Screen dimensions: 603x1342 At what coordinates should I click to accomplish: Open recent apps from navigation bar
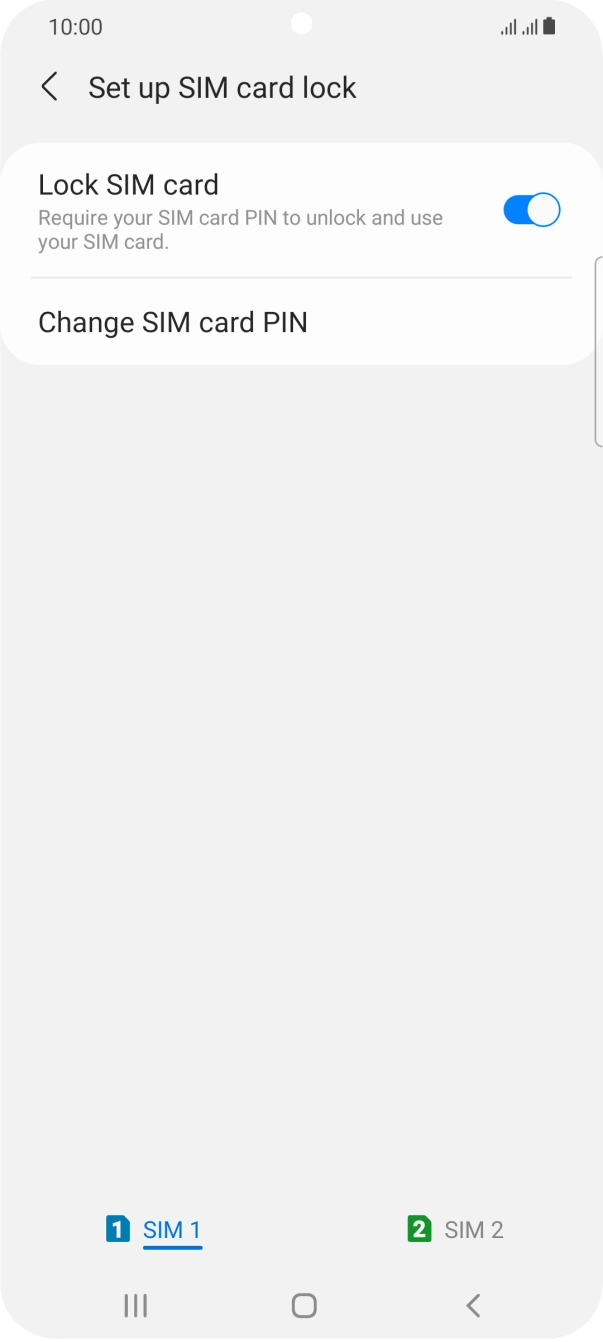[x=135, y=1304]
